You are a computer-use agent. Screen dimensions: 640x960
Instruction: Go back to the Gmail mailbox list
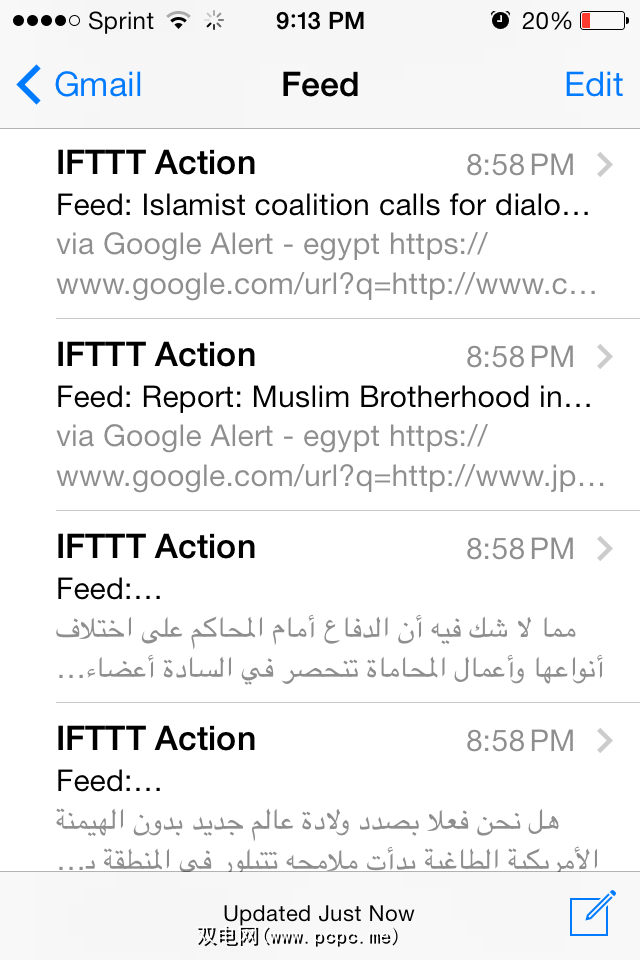click(80, 85)
